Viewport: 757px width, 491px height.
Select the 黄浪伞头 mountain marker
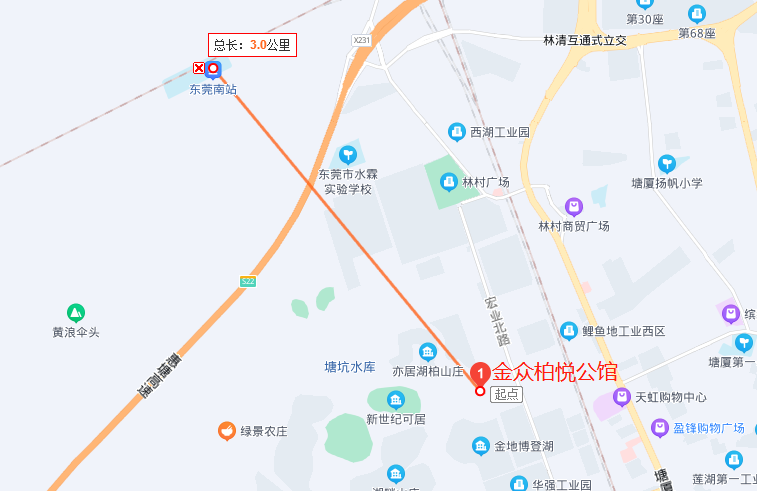coord(75,313)
